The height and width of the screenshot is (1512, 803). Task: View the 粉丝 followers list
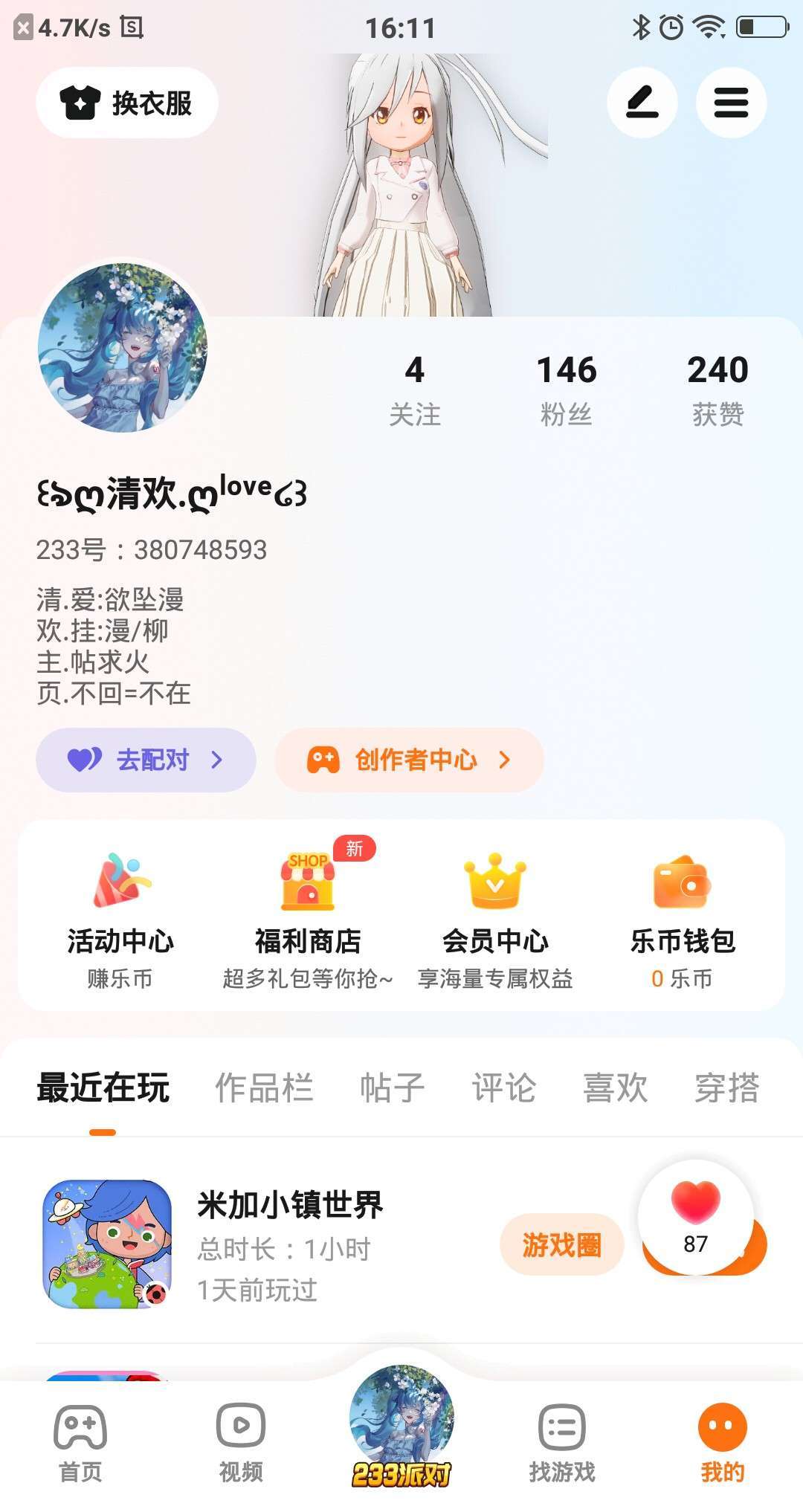tap(567, 390)
